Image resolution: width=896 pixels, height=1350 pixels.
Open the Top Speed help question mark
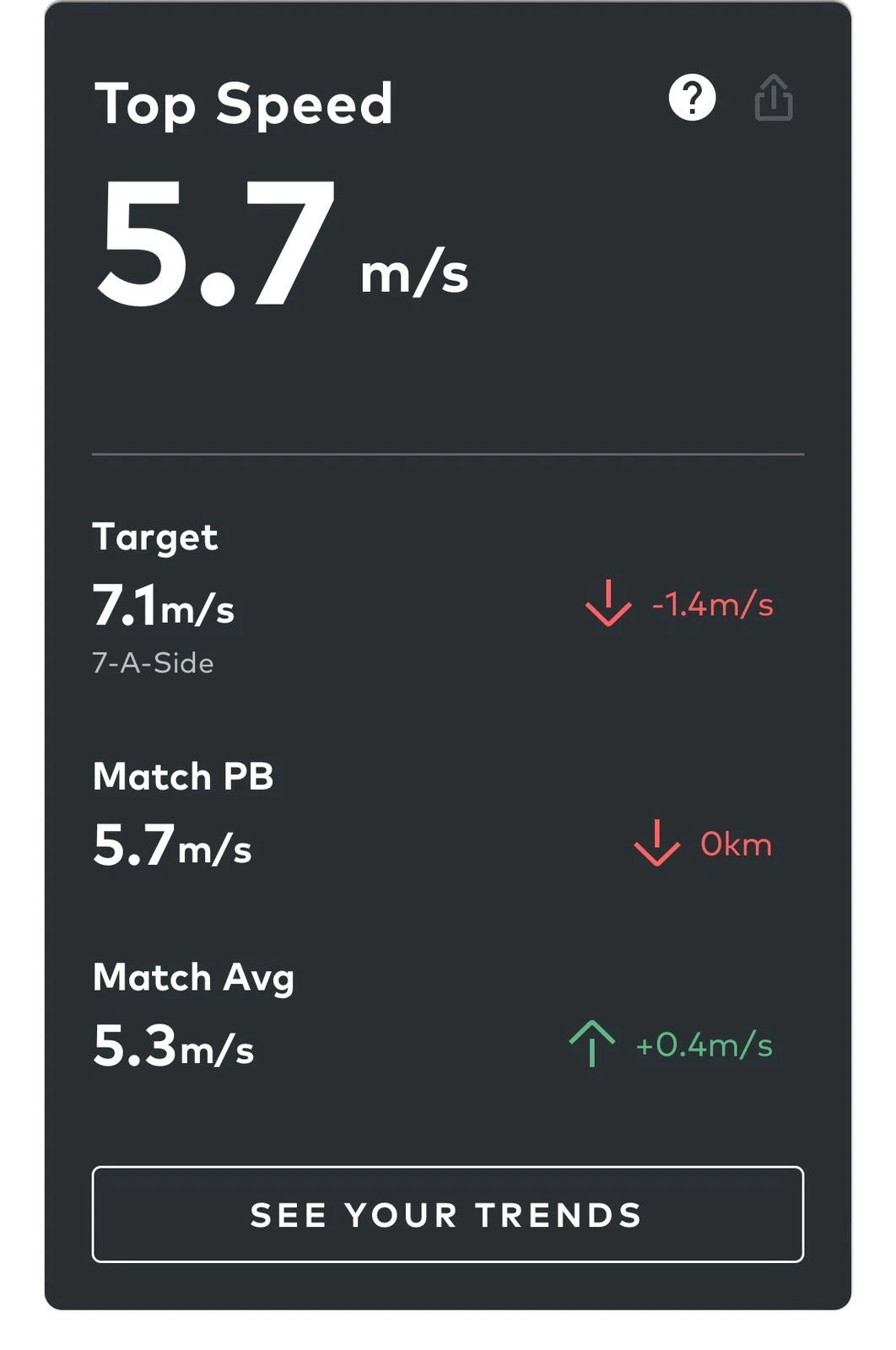pyautogui.click(x=692, y=98)
